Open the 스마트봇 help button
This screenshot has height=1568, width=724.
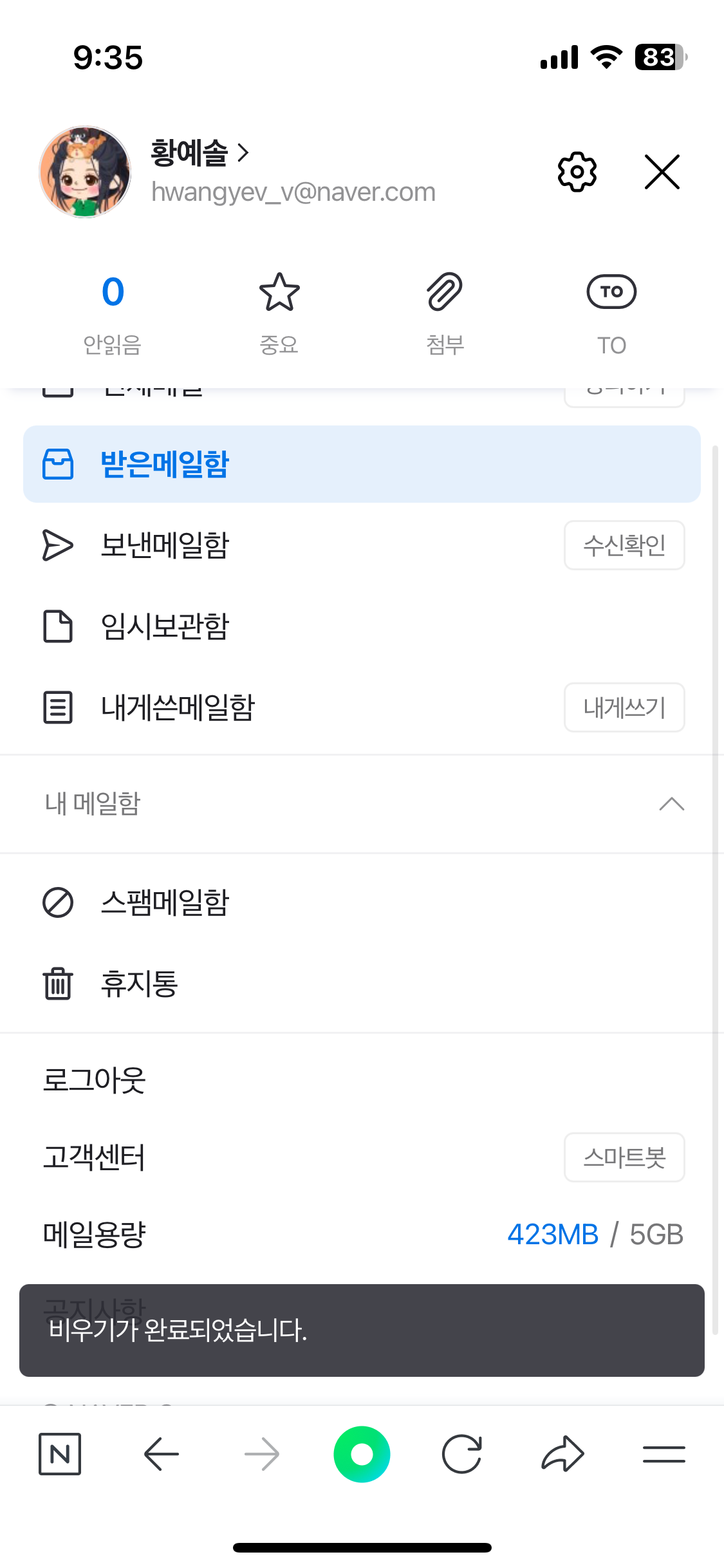click(624, 1157)
